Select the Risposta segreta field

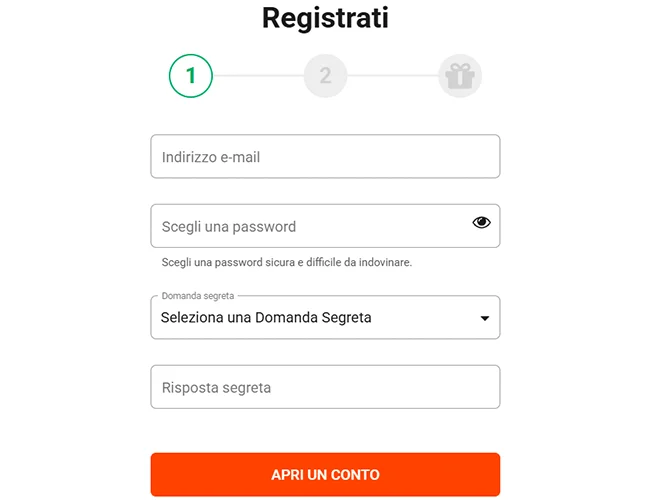point(325,387)
